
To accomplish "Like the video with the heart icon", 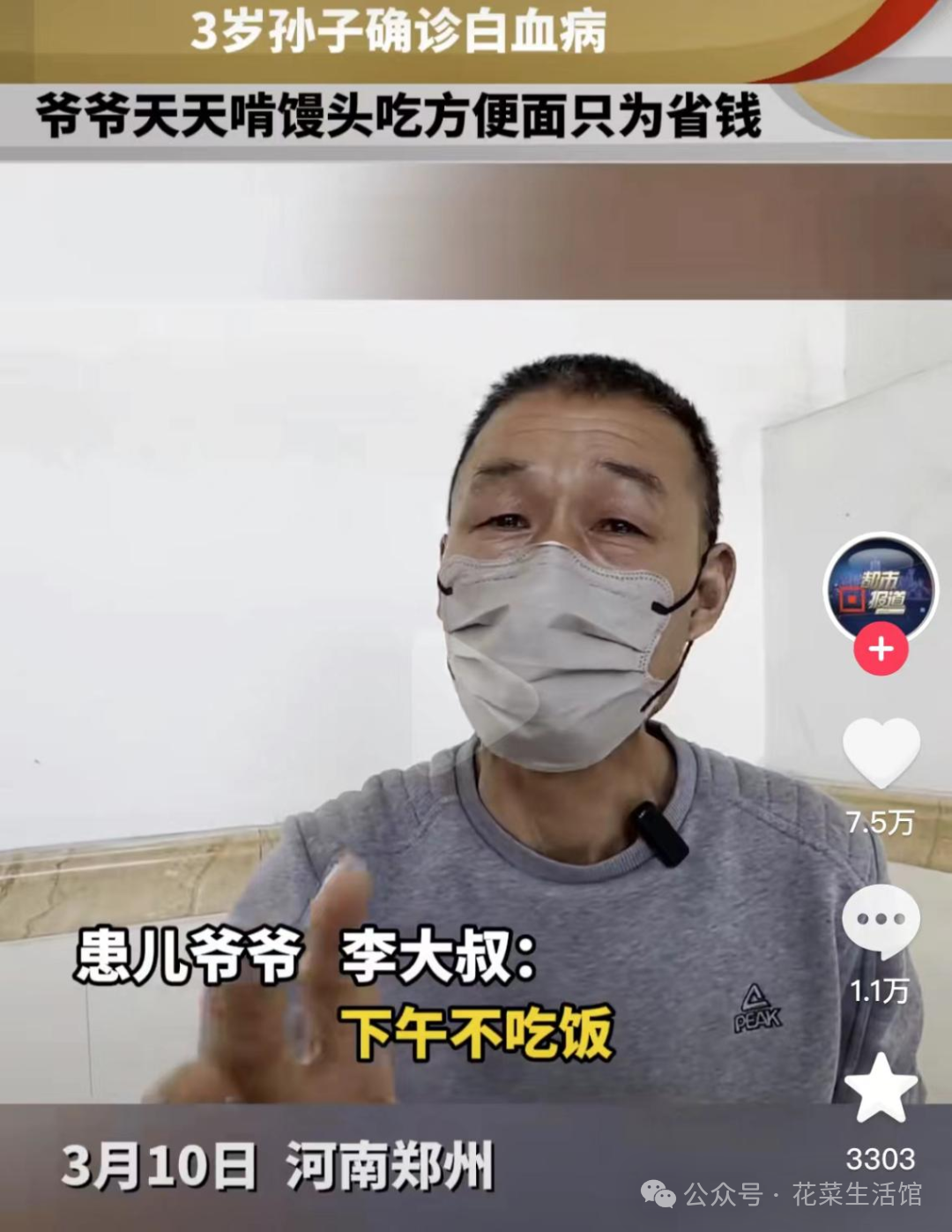I will [881, 752].
